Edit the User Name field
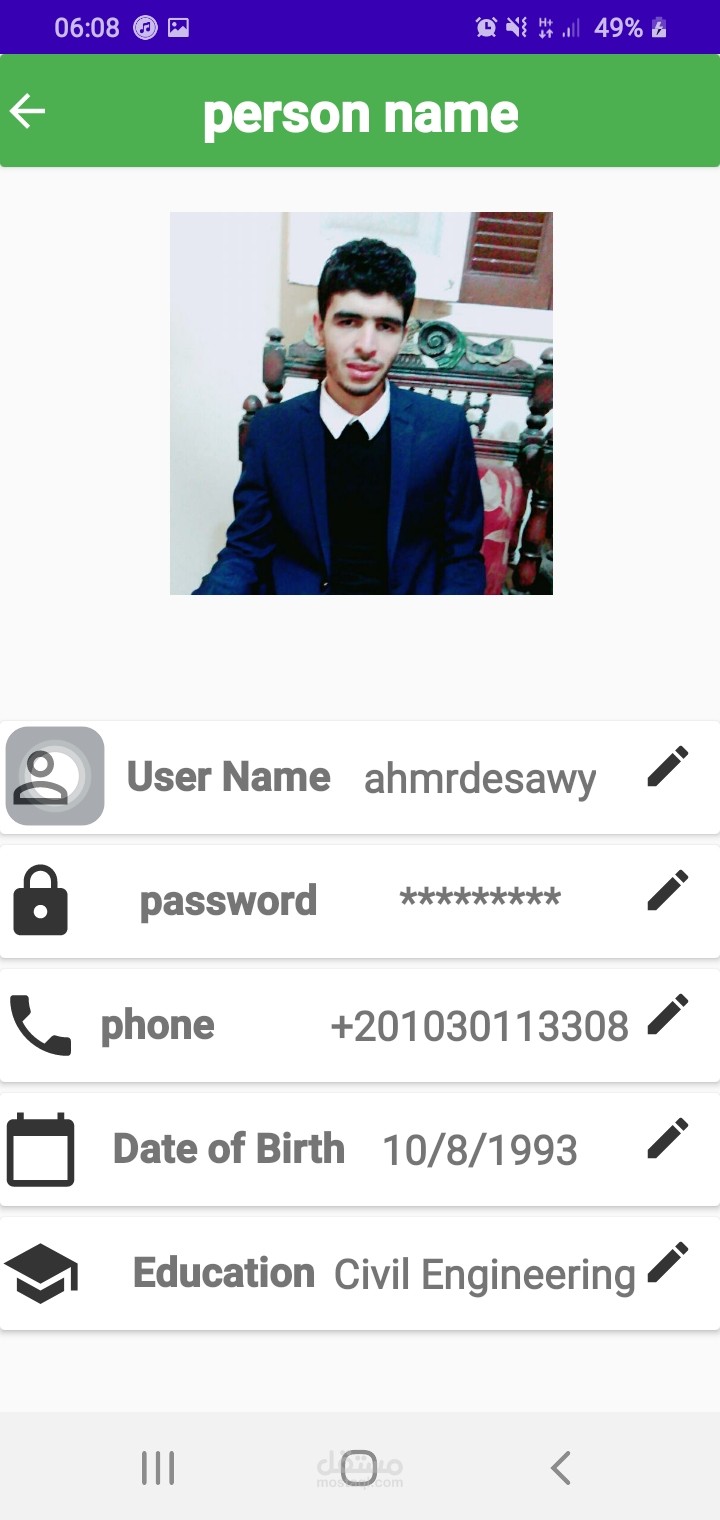Viewport: 720px width, 1520px height. point(667,767)
